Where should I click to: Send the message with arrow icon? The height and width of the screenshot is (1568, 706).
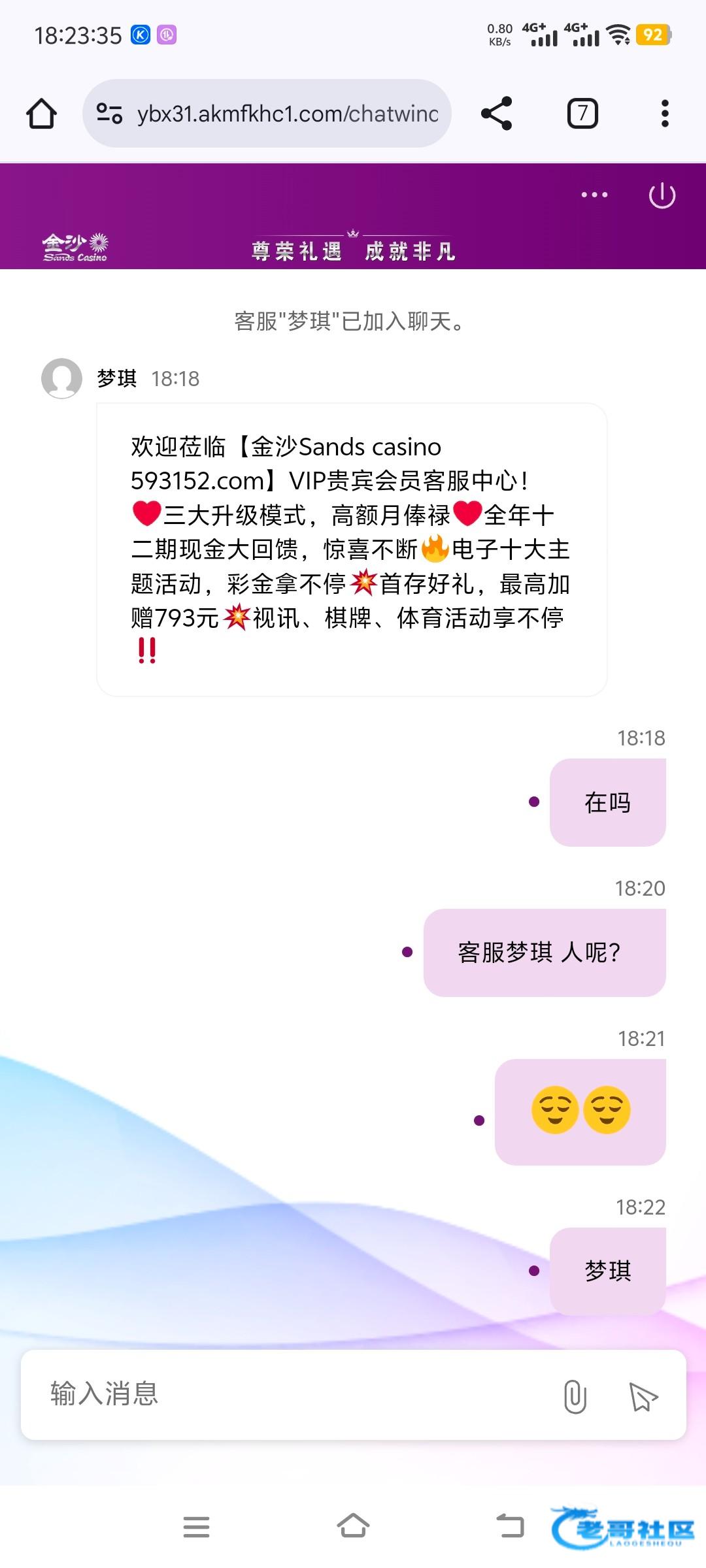[x=643, y=1396]
